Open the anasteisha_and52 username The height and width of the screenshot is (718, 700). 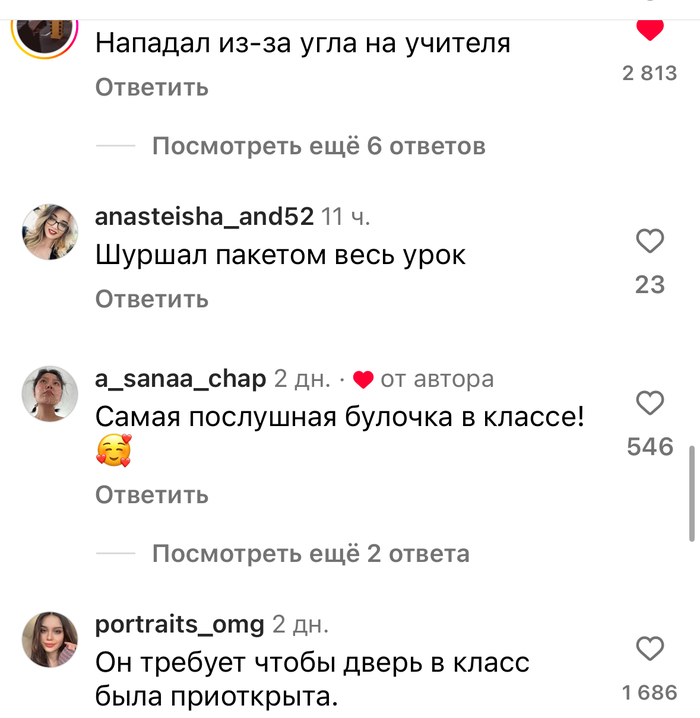tap(204, 216)
